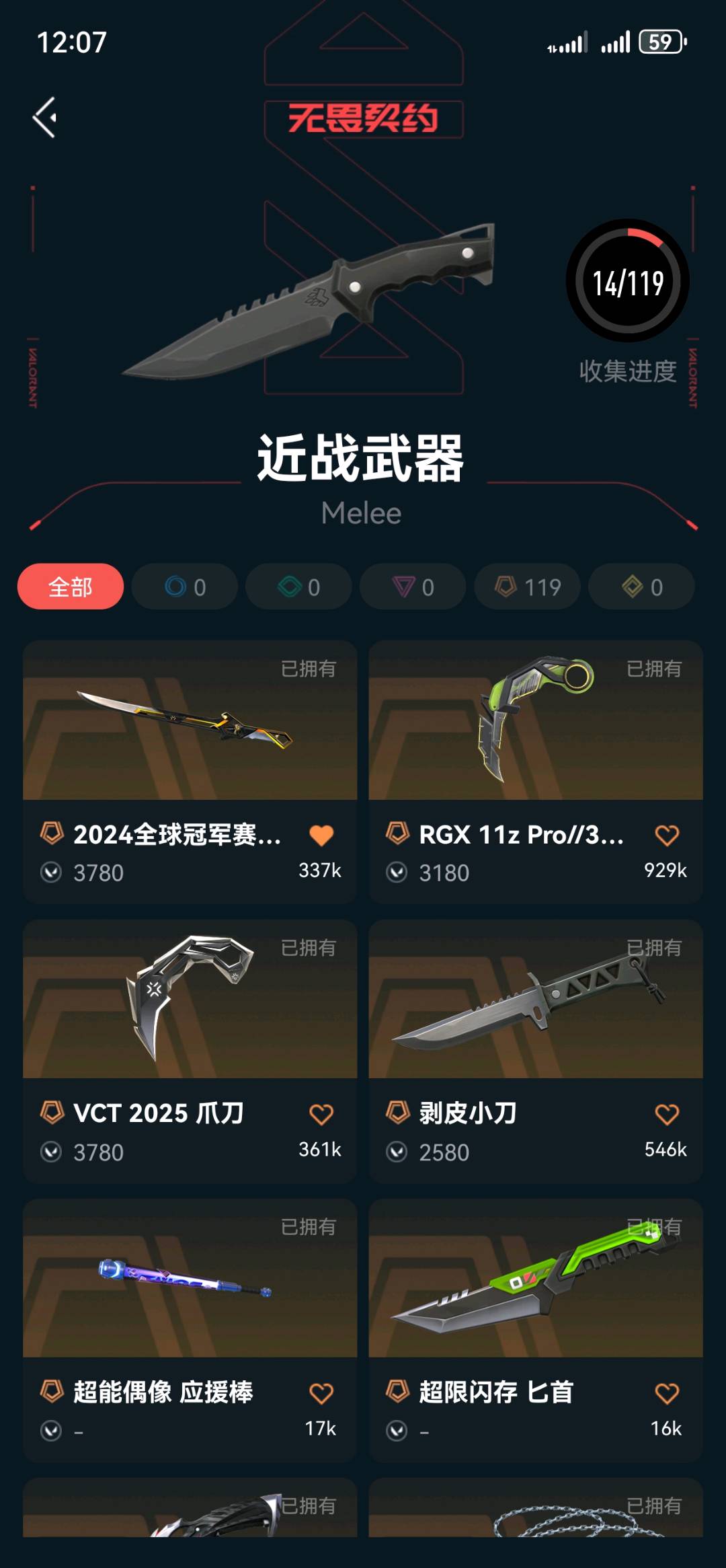Screen dimensions: 726x1568
Task: Filter by the orange tier showing 119
Action: click(x=528, y=587)
